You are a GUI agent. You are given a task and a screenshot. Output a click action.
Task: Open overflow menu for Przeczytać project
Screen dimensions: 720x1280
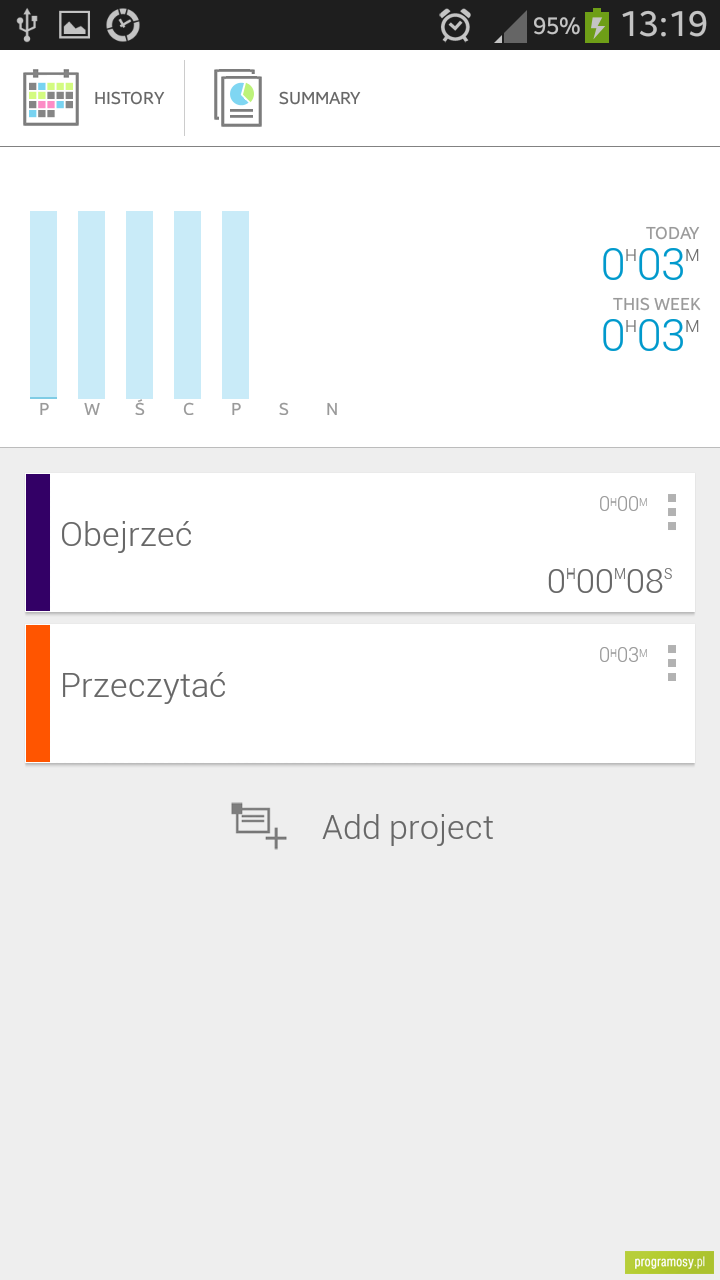coord(672,663)
